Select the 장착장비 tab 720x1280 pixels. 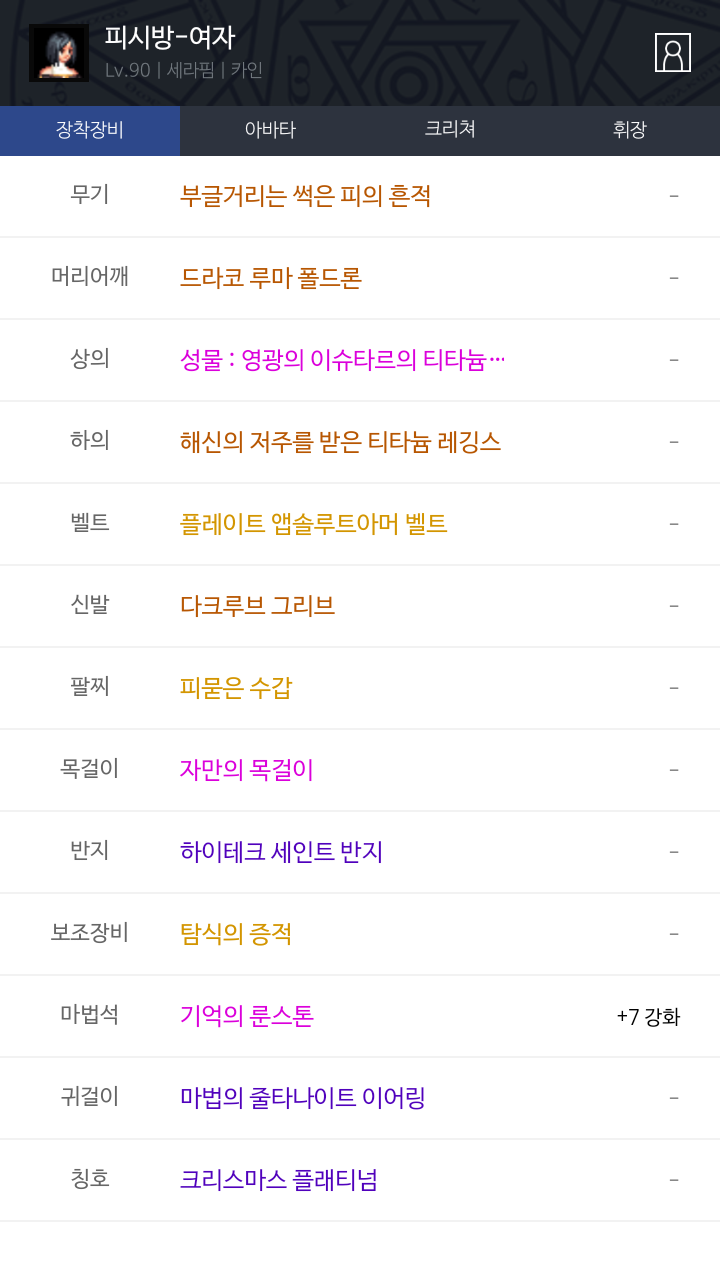pyautogui.click(x=90, y=130)
